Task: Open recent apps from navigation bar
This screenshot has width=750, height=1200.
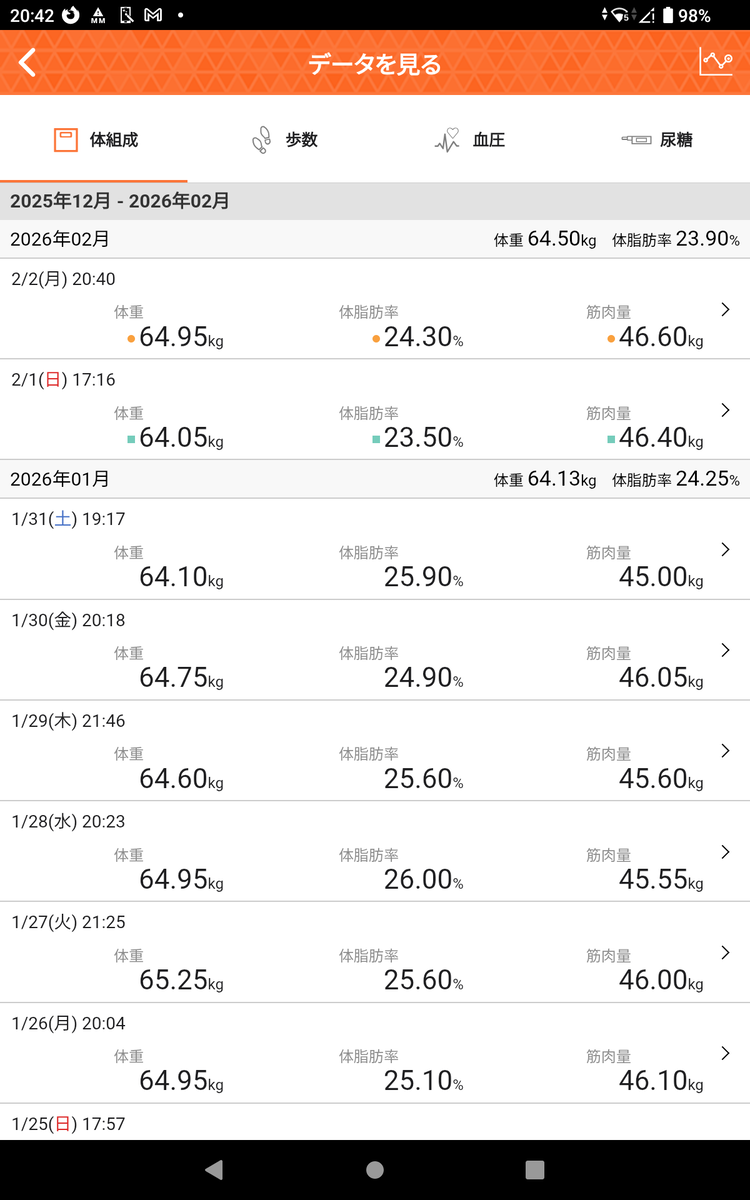Action: pyautogui.click(x=535, y=1170)
